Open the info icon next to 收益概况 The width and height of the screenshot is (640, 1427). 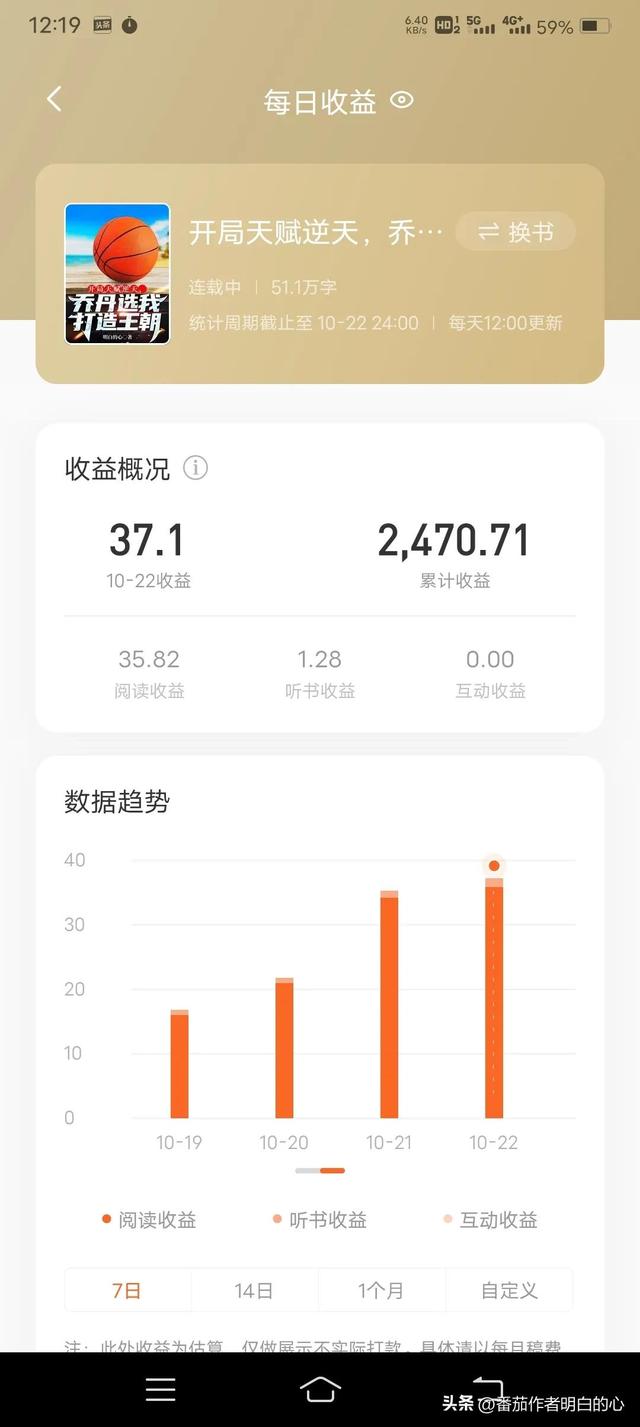(195, 467)
